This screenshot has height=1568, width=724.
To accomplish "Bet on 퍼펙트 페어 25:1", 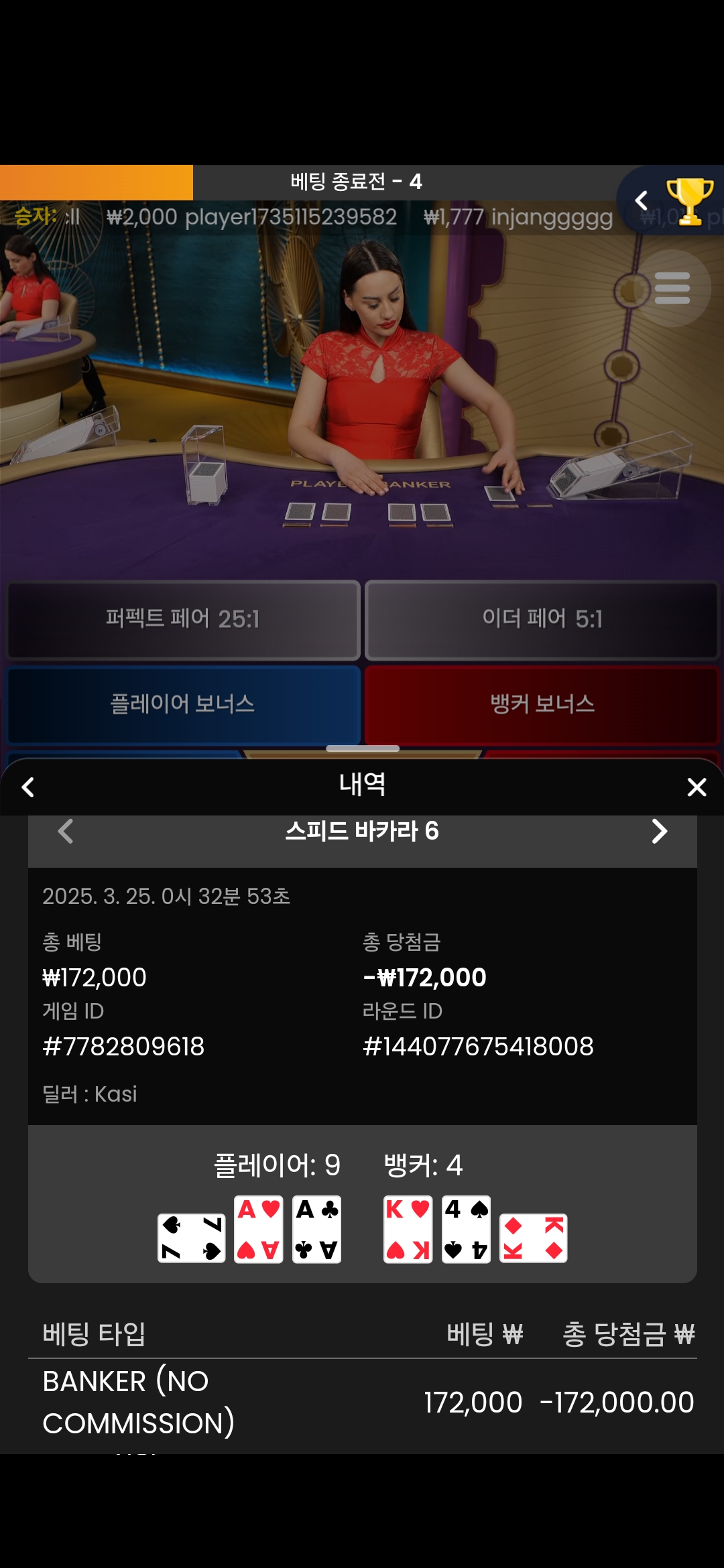I will pos(183,619).
